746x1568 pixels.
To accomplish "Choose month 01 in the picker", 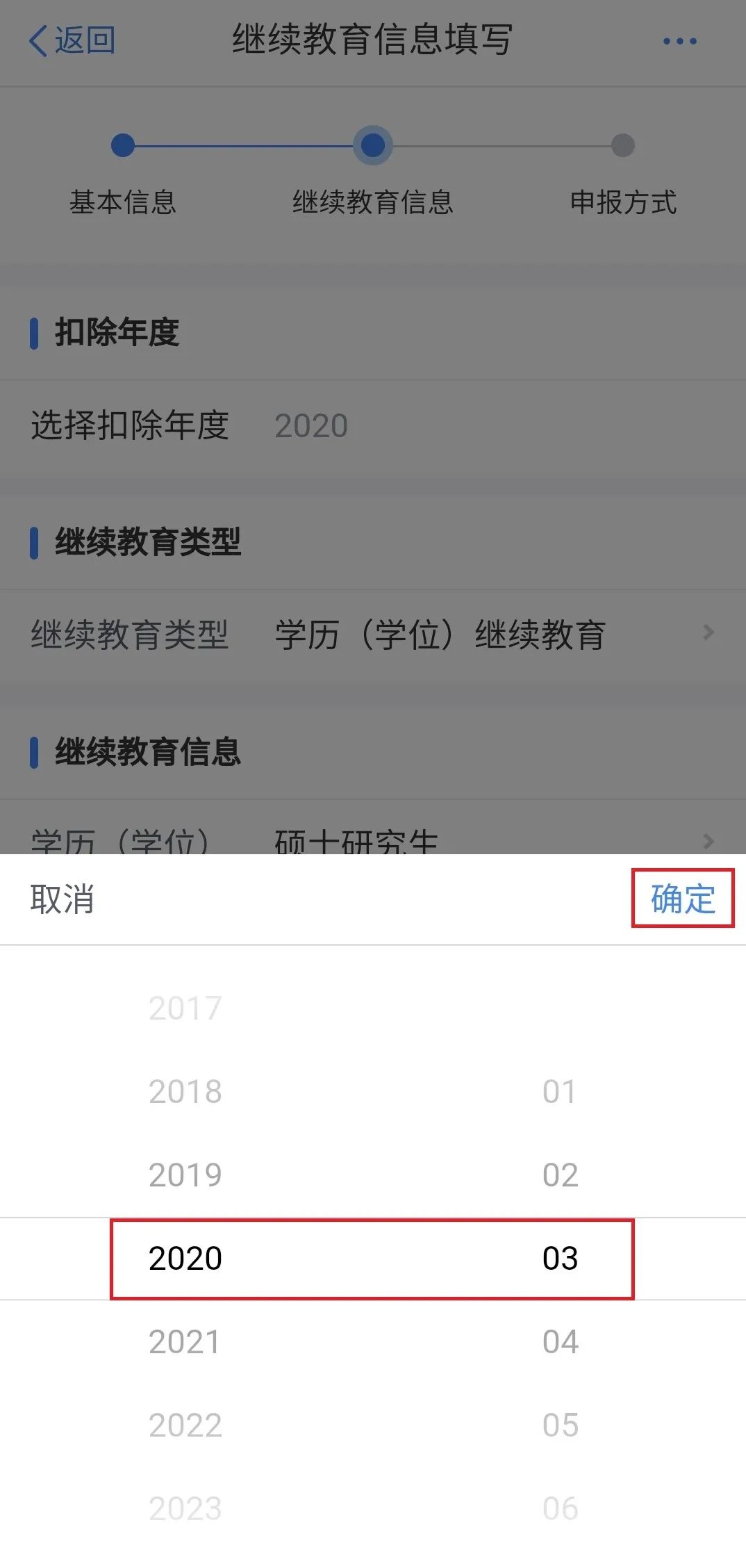I will 558,1091.
